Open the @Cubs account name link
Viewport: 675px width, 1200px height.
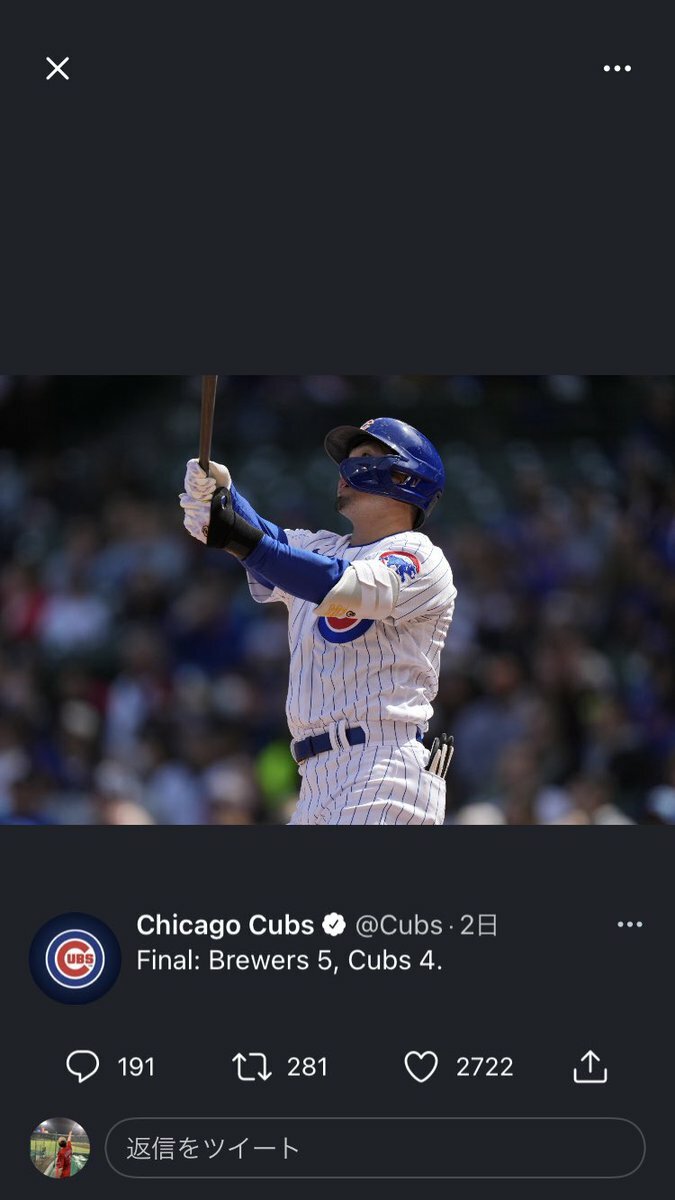(x=399, y=925)
